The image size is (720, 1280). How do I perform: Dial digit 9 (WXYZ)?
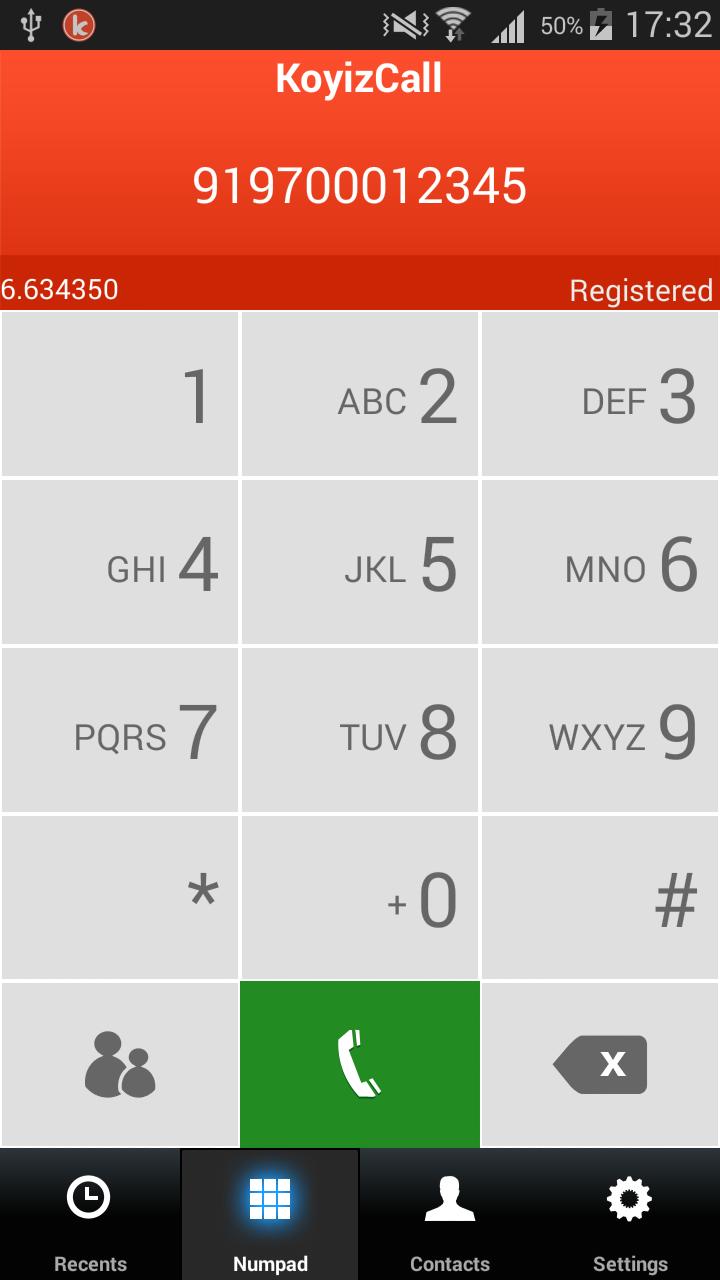tap(600, 730)
